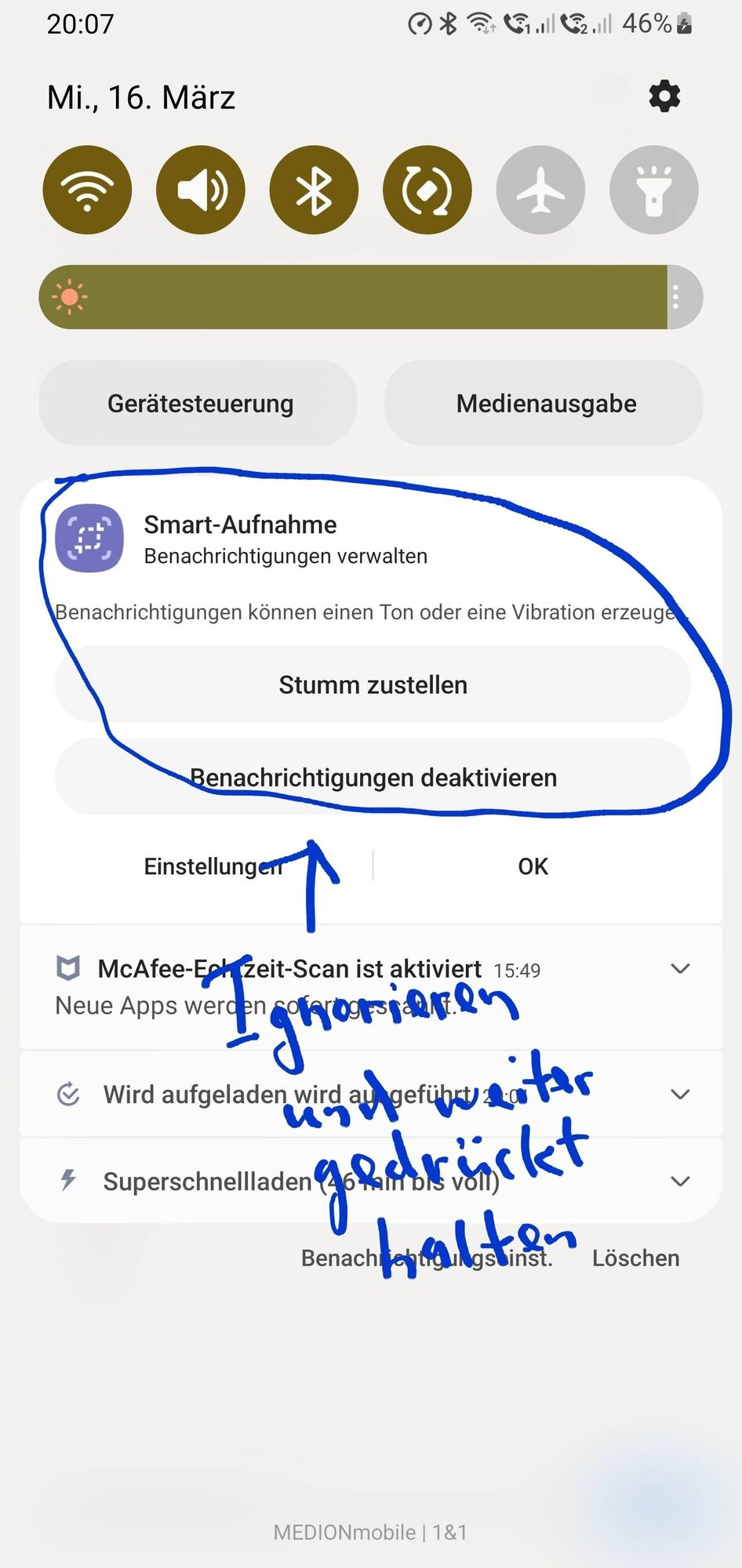Toggle the Wi-Fi quick setting
Image resolution: width=742 pixels, height=1568 pixels.
[87, 190]
